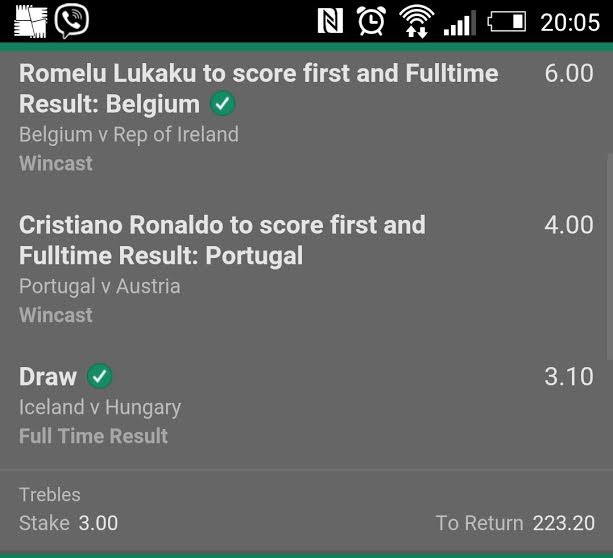Open the Iceland v Hungary selection
613x558 pixels.
coord(100,407)
